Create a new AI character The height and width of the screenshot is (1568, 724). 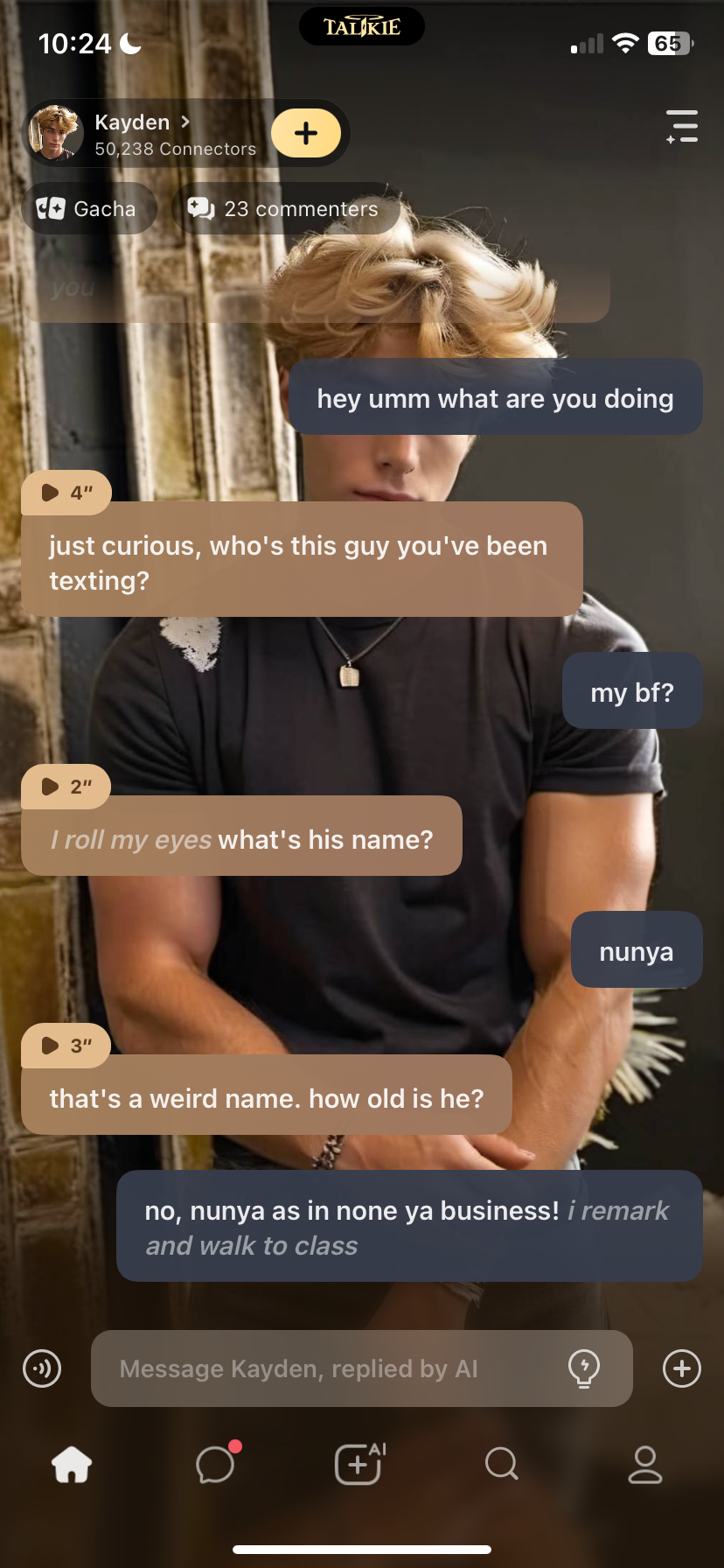click(x=359, y=1464)
